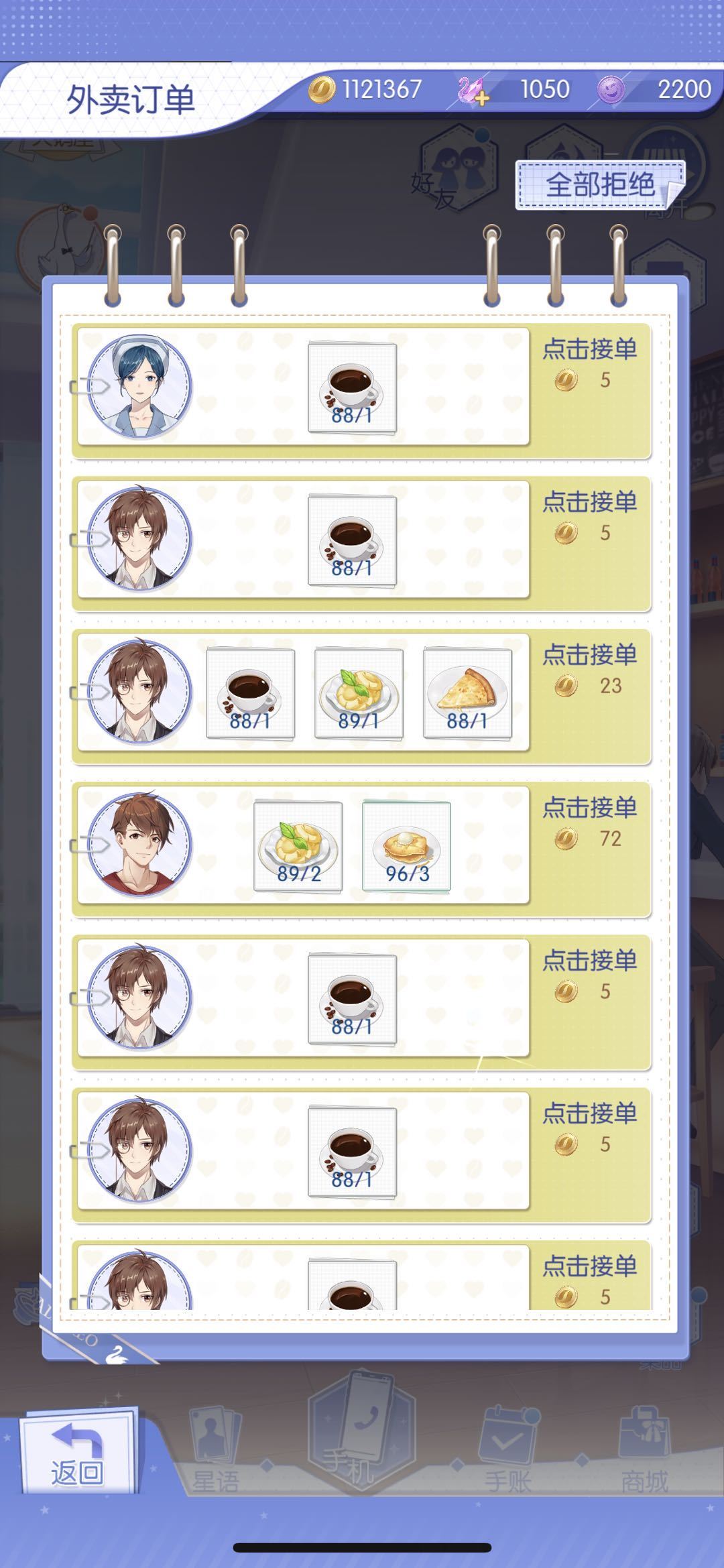This screenshot has width=724, height=1568.
Task: Tap 全部拒绝 to reject all orders
Action: (x=599, y=184)
